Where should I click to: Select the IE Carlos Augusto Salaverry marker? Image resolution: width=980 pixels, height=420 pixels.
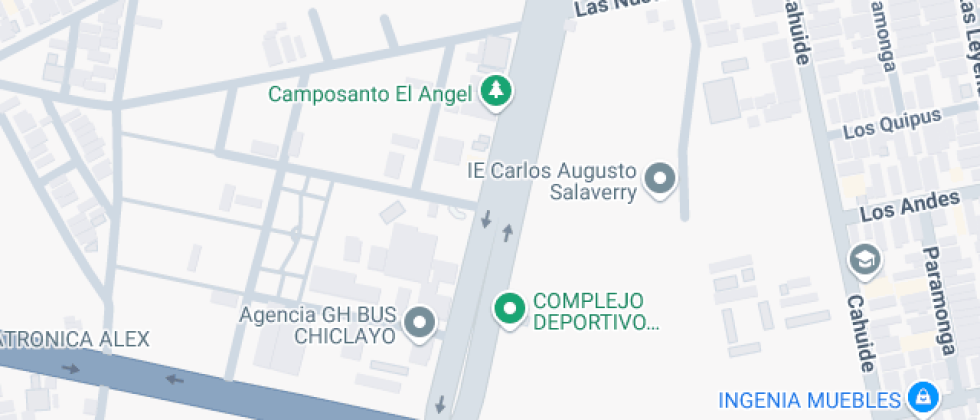pyautogui.click(x=660, y=180)
